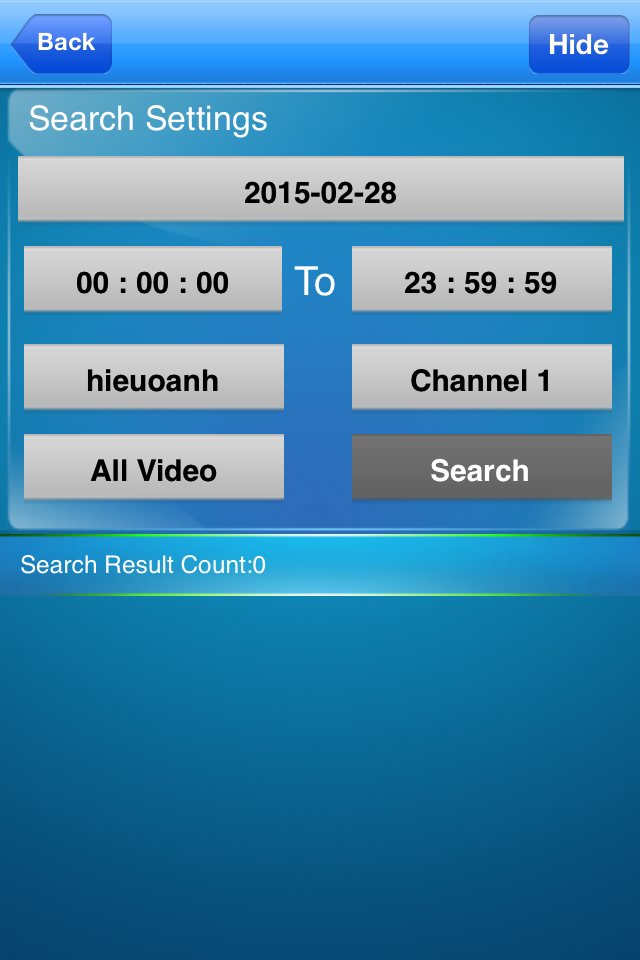640x960 pixels.
Task: Hide the search settings panel
Action: [578, 44]
